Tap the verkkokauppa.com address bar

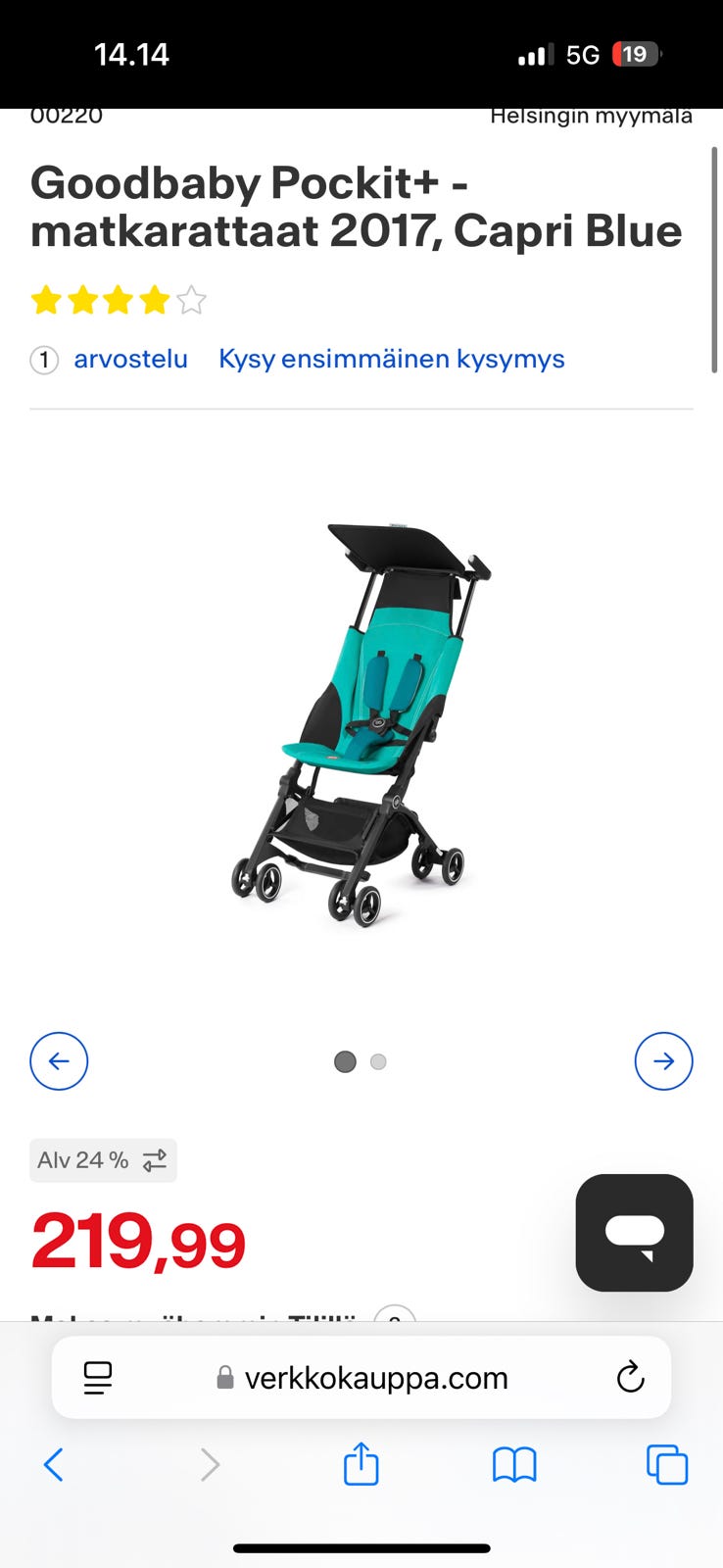[x=361, y=1378]
